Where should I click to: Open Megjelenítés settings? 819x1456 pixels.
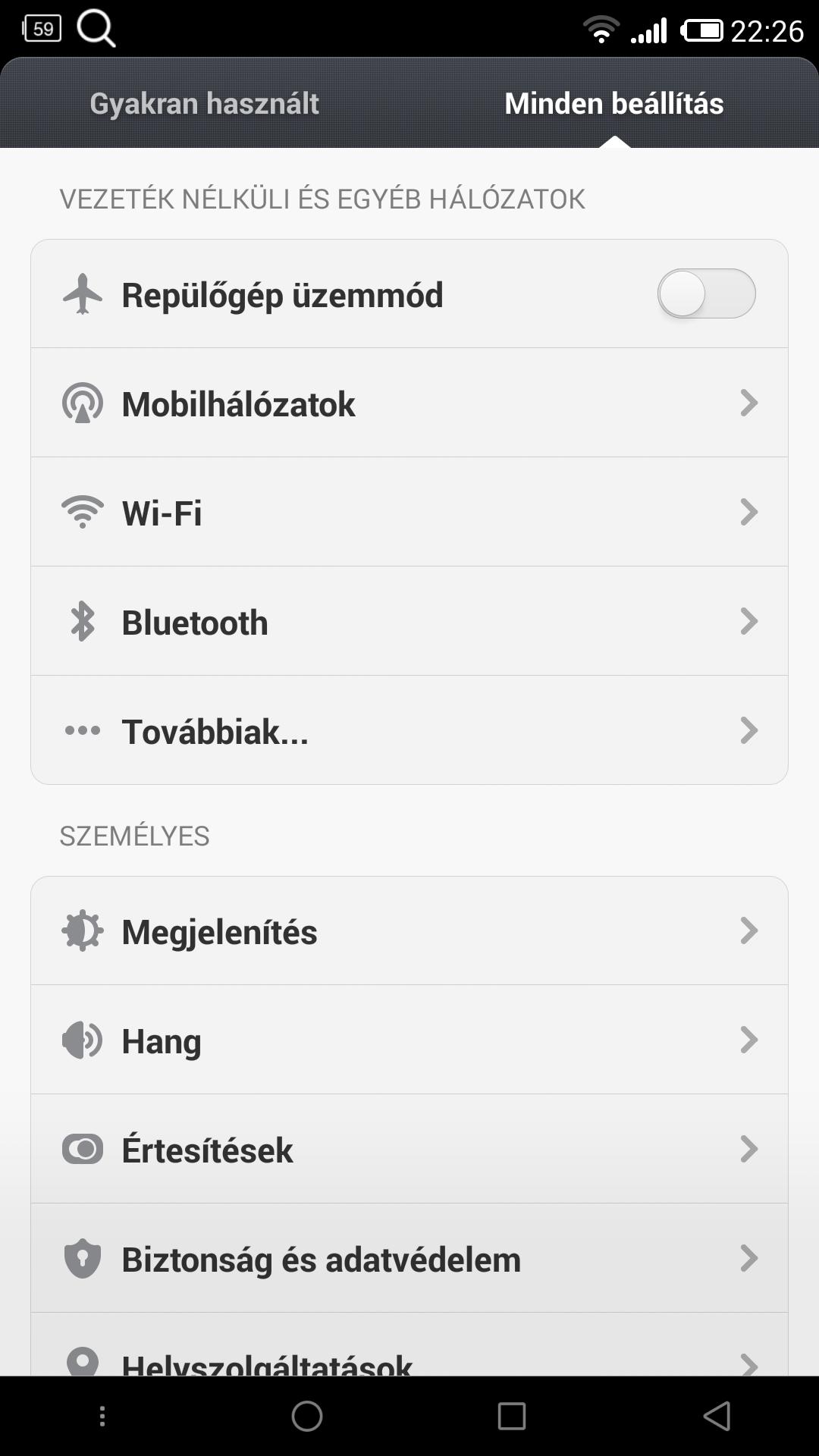point(409,930)
